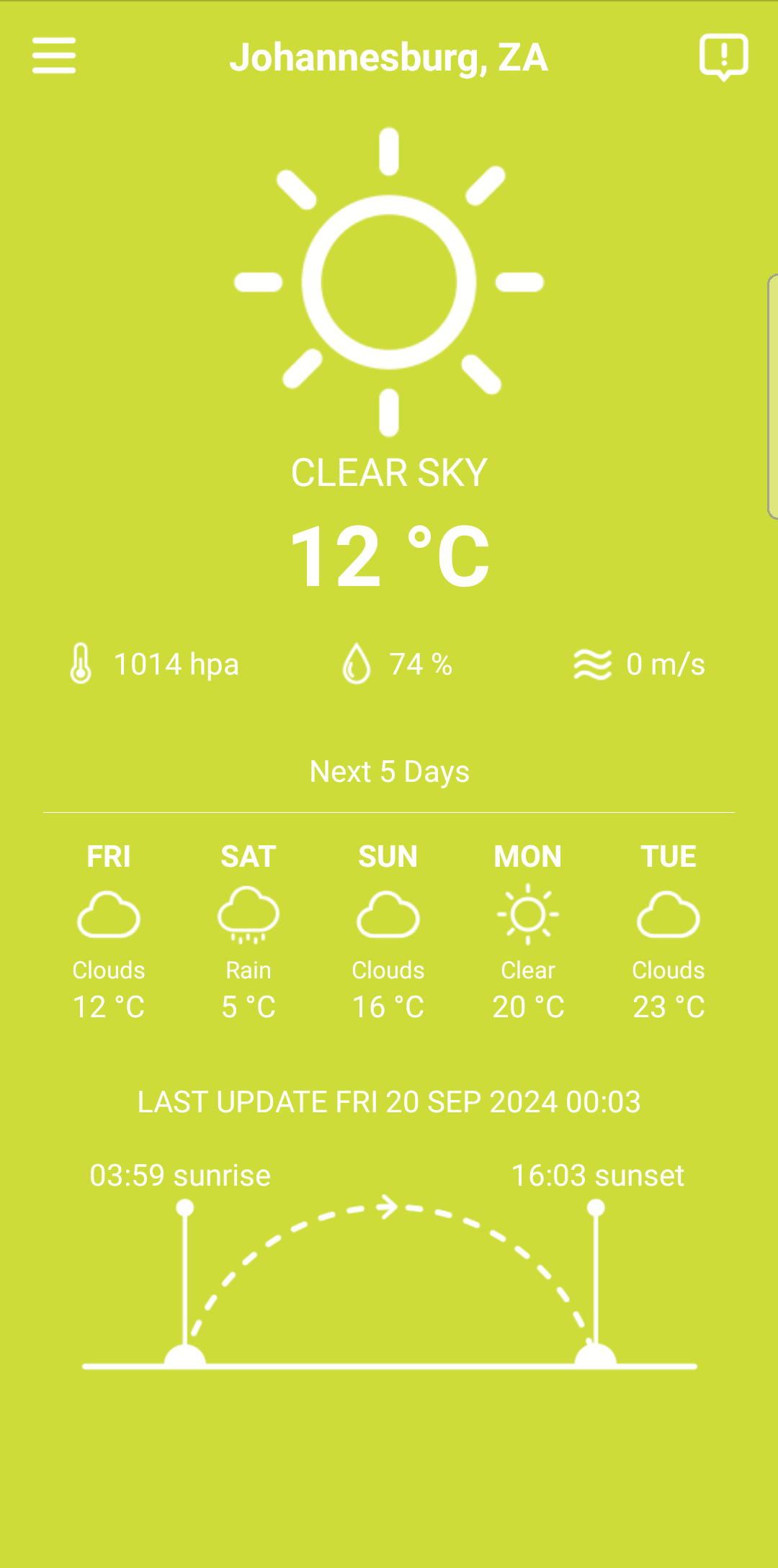778x1568 pixels.
Task: Click the Next 5 Days heading
Action: [389, 770]
